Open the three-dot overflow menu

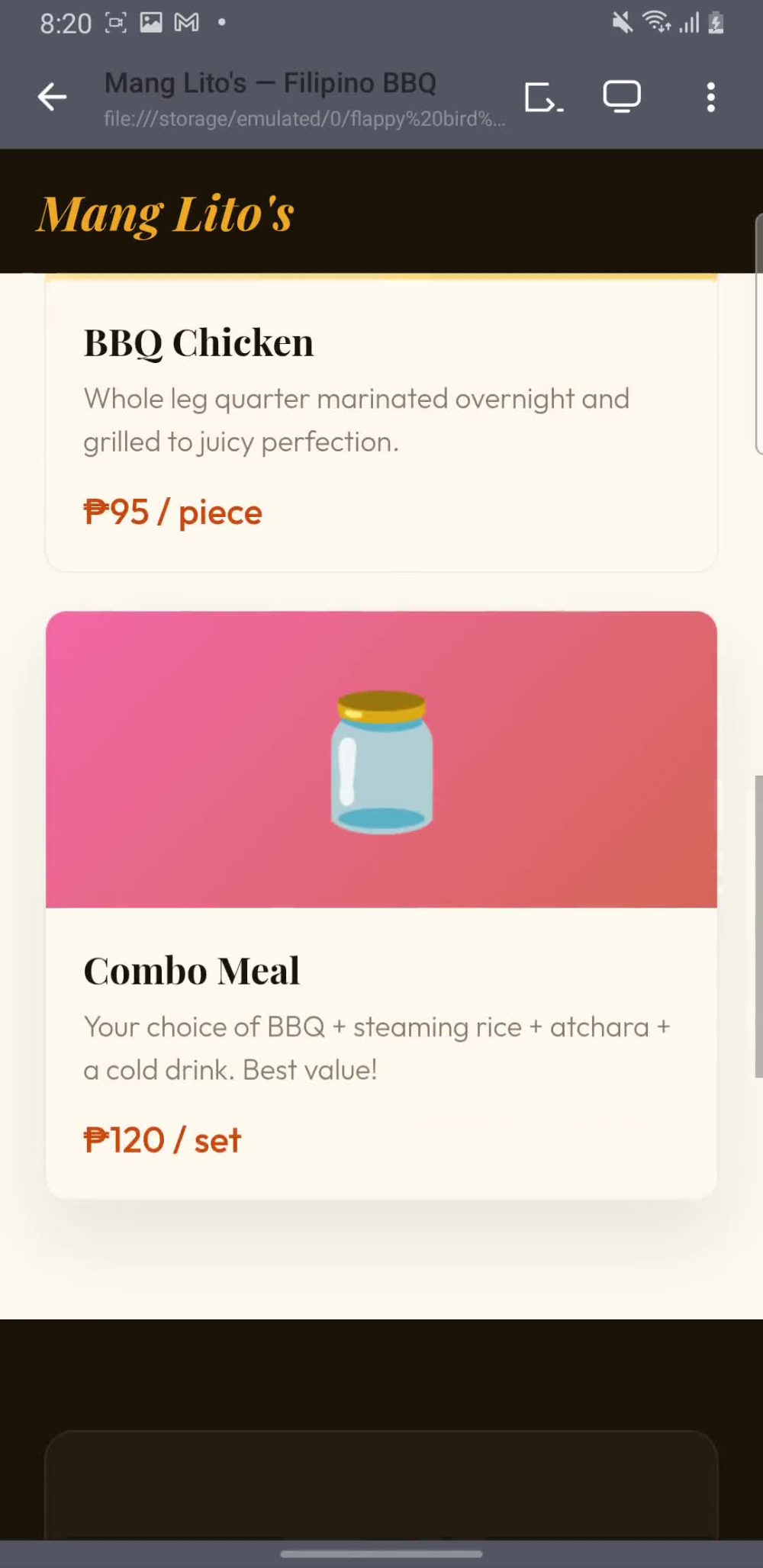(710, 98)
